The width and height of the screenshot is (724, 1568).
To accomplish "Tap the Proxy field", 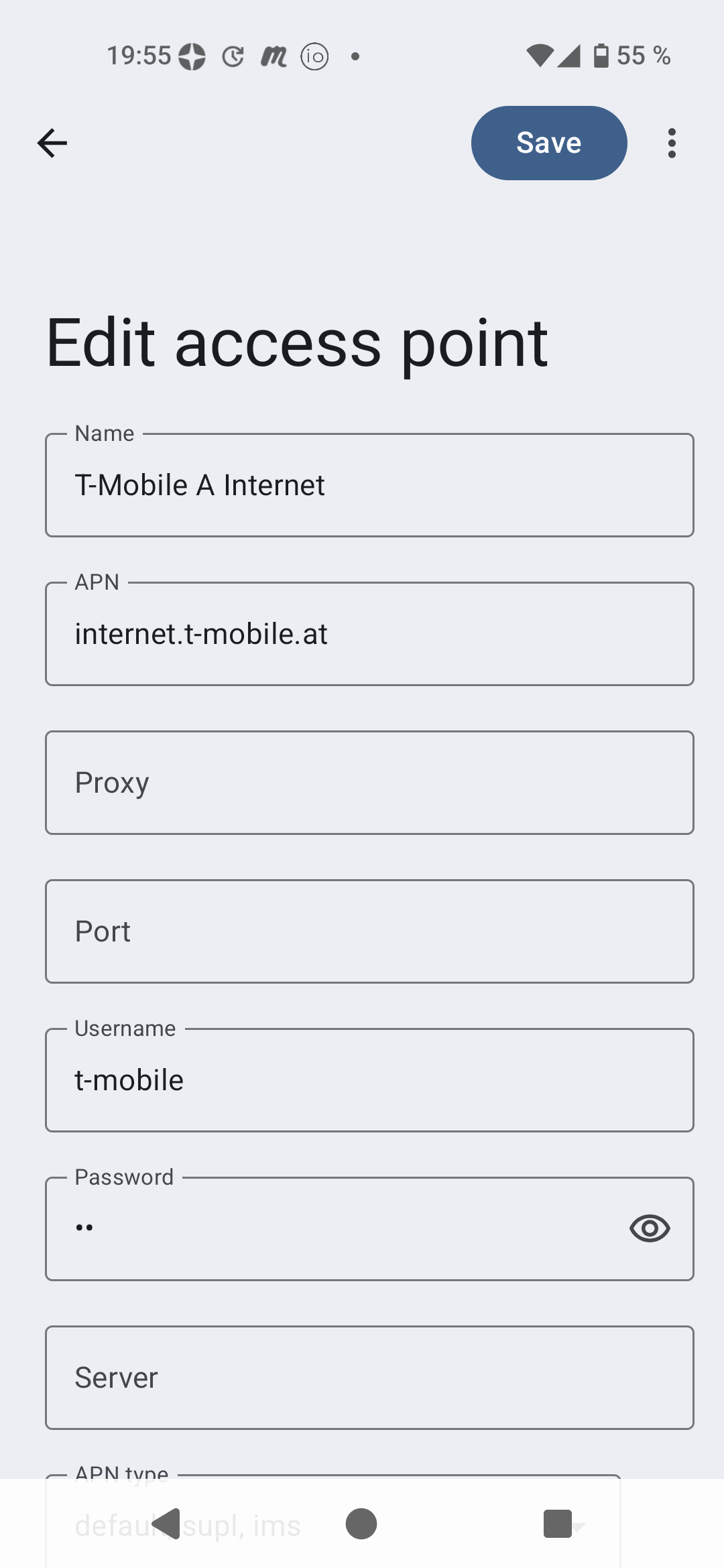I will tap(369, 783).
